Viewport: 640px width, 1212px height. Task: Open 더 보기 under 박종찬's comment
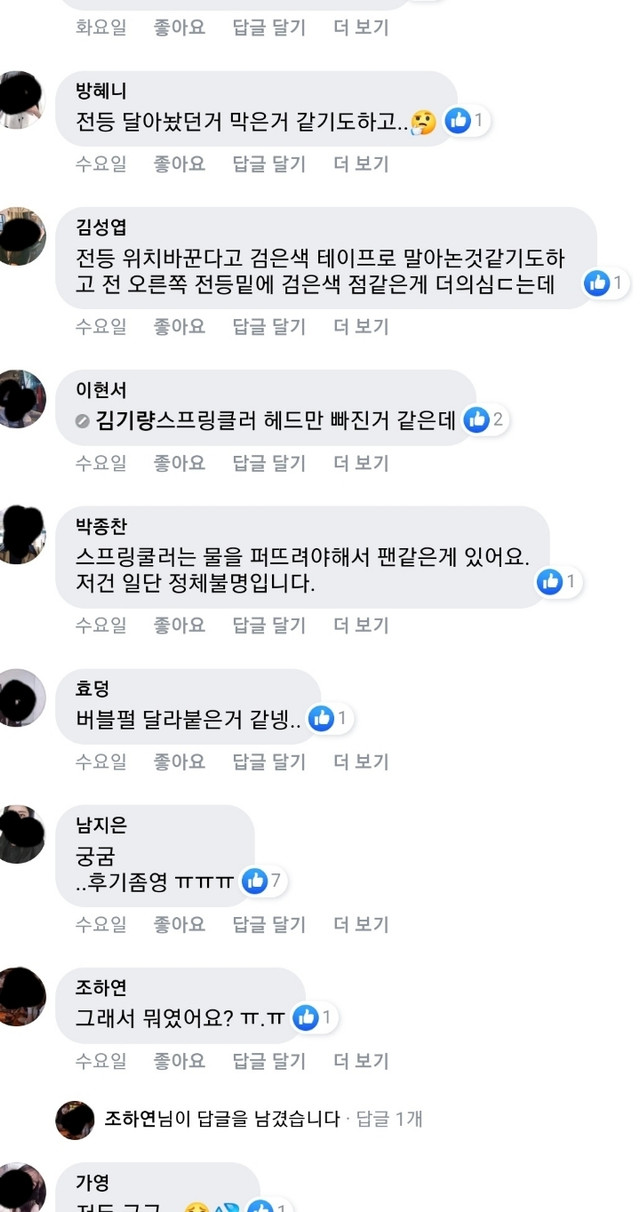click(360, 625)
